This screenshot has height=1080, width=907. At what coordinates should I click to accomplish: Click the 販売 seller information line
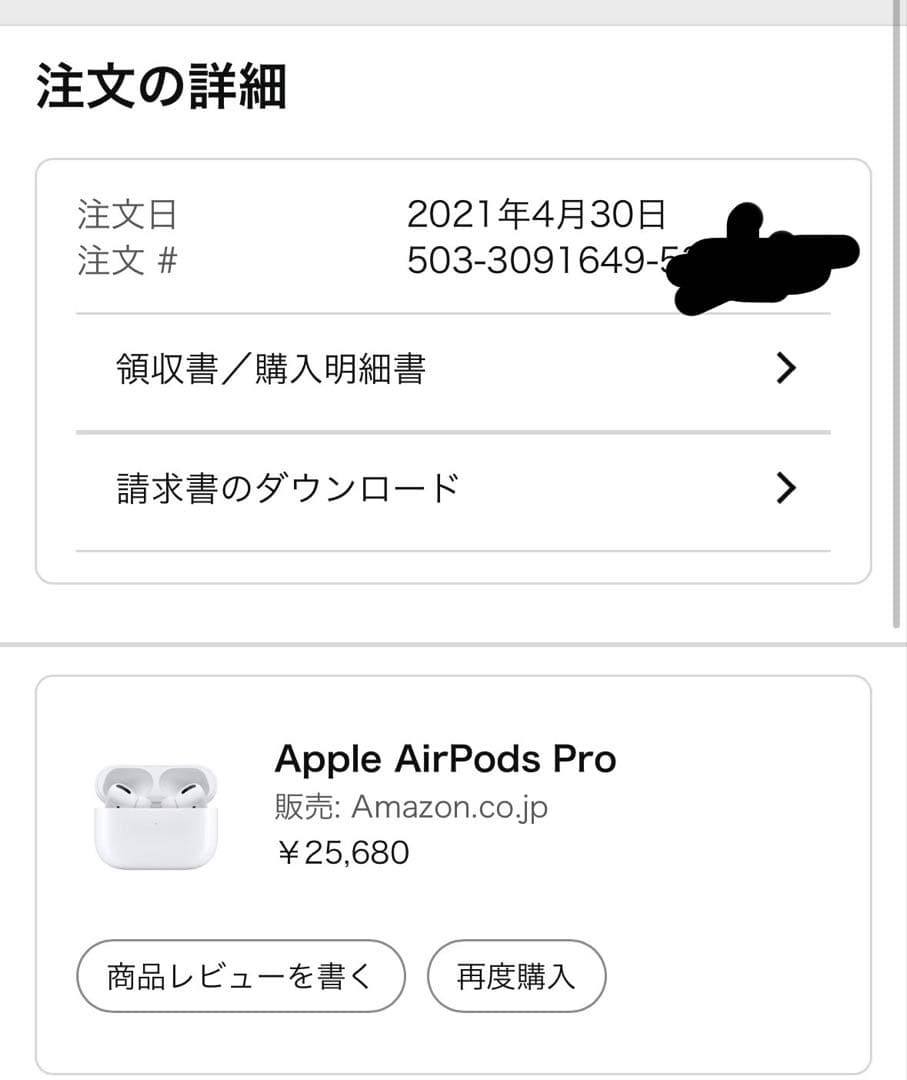coord(410,808)
